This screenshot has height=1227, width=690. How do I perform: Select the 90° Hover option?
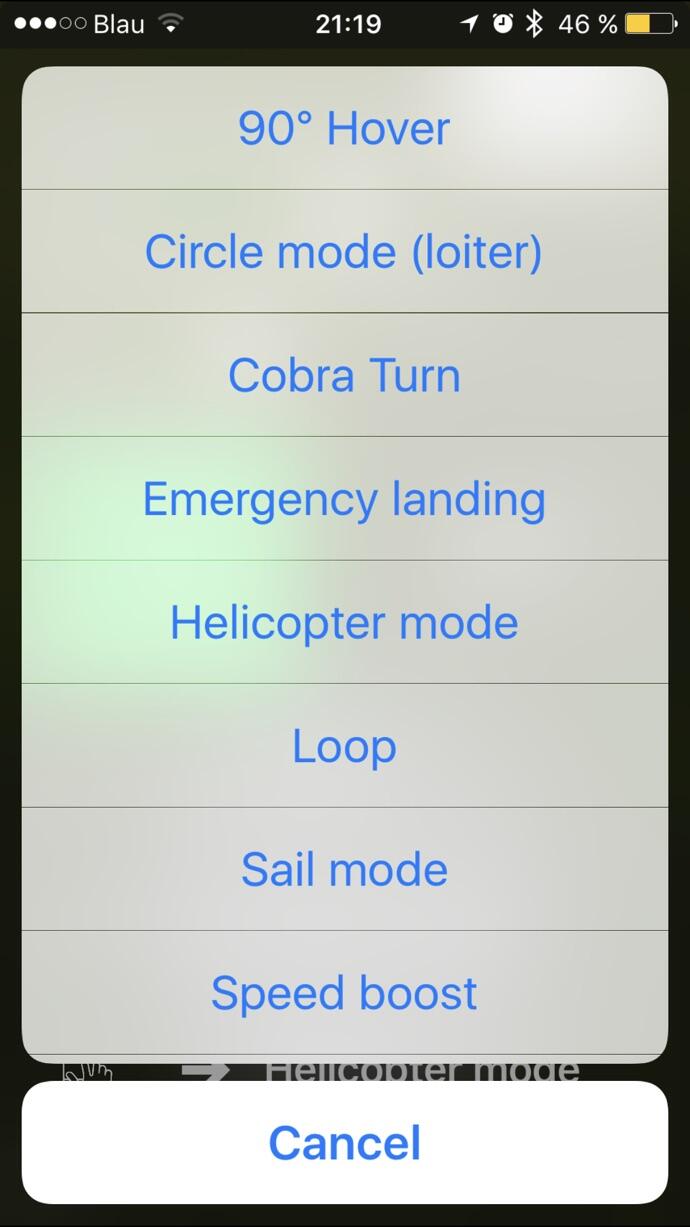[344, 128]
